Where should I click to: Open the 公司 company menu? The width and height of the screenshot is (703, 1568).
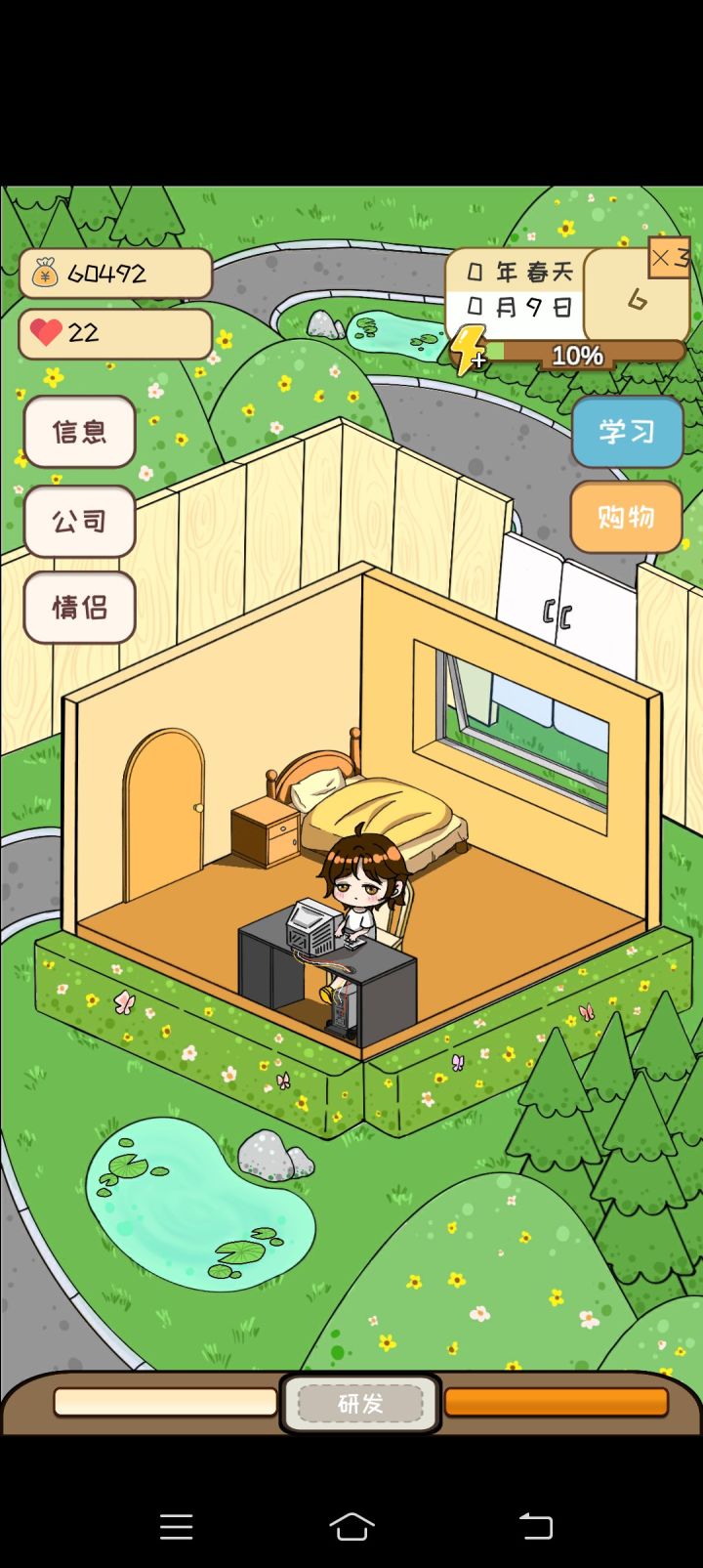pos(79,521)
